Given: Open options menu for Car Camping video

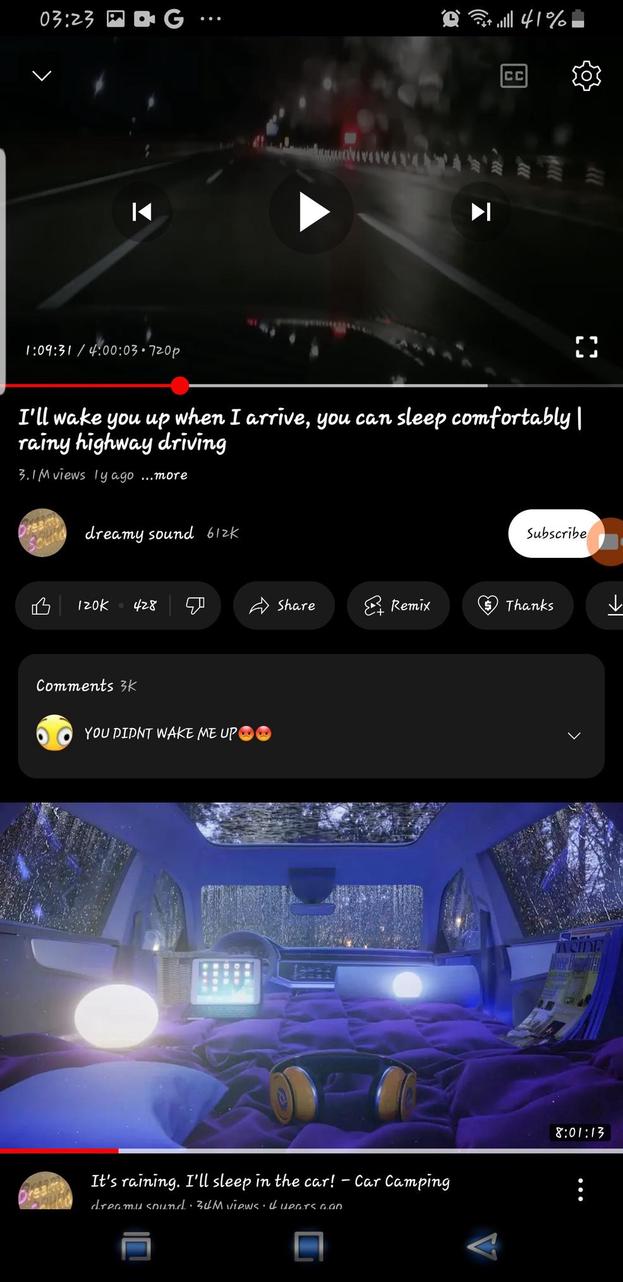Looking at the screenshot, I should (x=580, y=1189).
